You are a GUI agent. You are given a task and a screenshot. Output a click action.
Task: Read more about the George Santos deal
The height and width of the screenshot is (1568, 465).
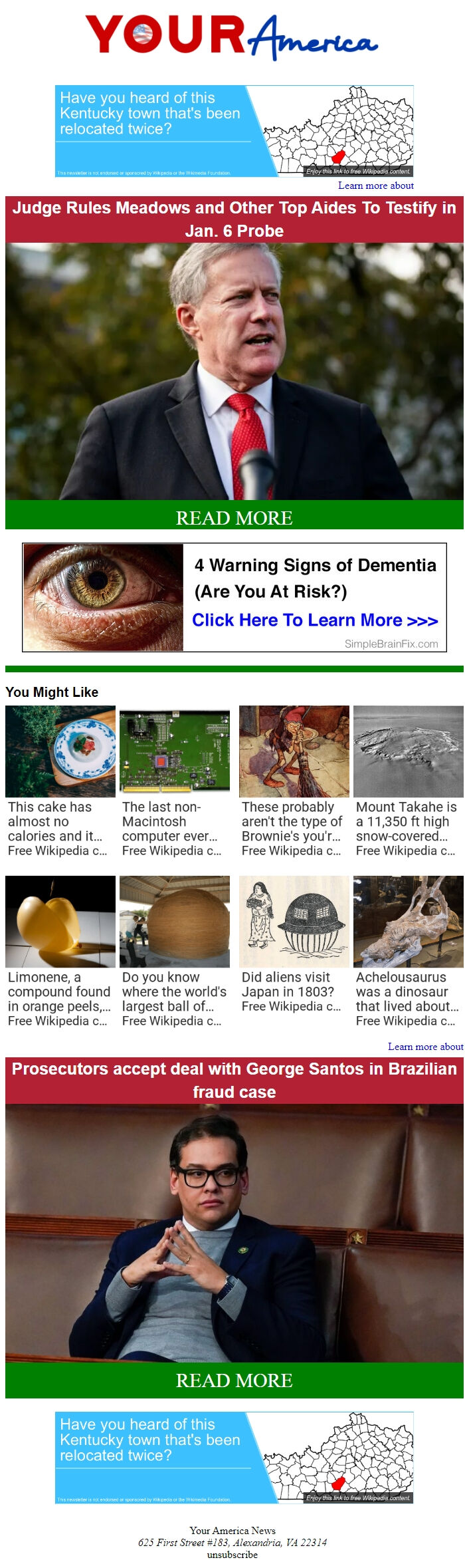[234, 1380]
